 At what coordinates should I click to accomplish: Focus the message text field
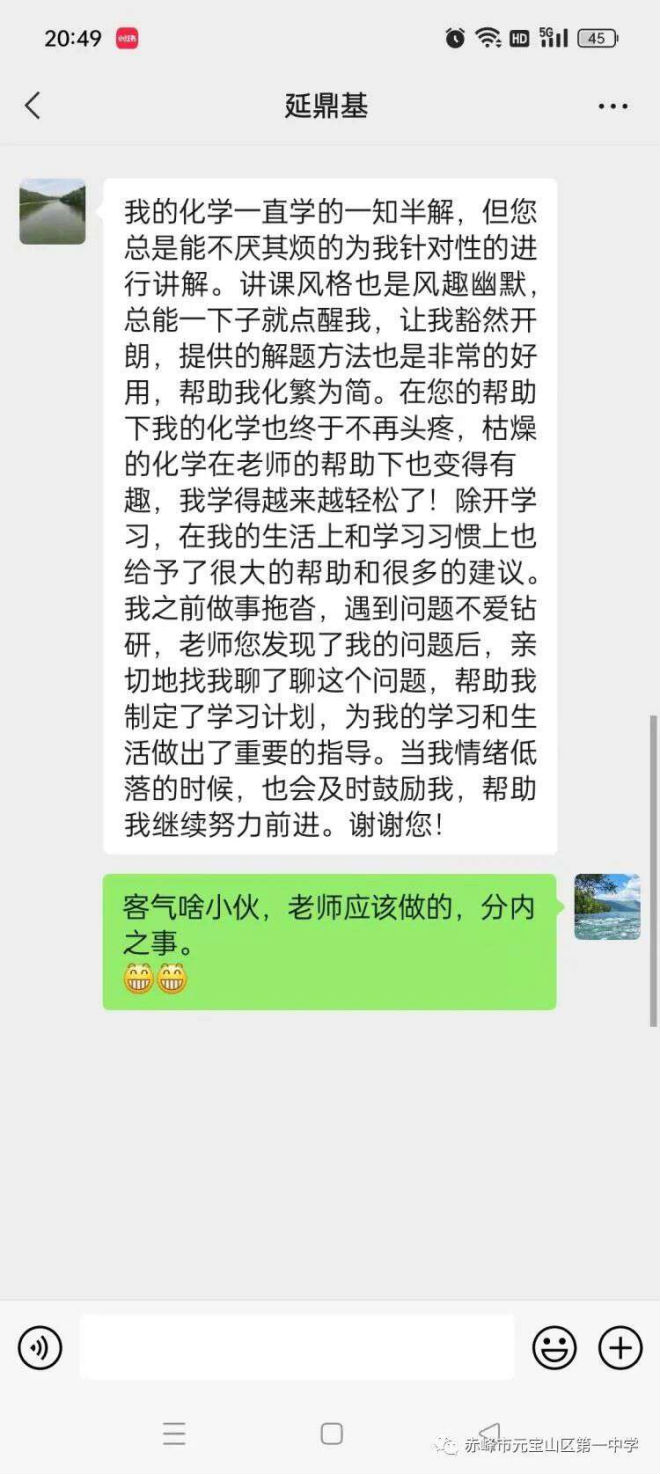[297, 1348]
